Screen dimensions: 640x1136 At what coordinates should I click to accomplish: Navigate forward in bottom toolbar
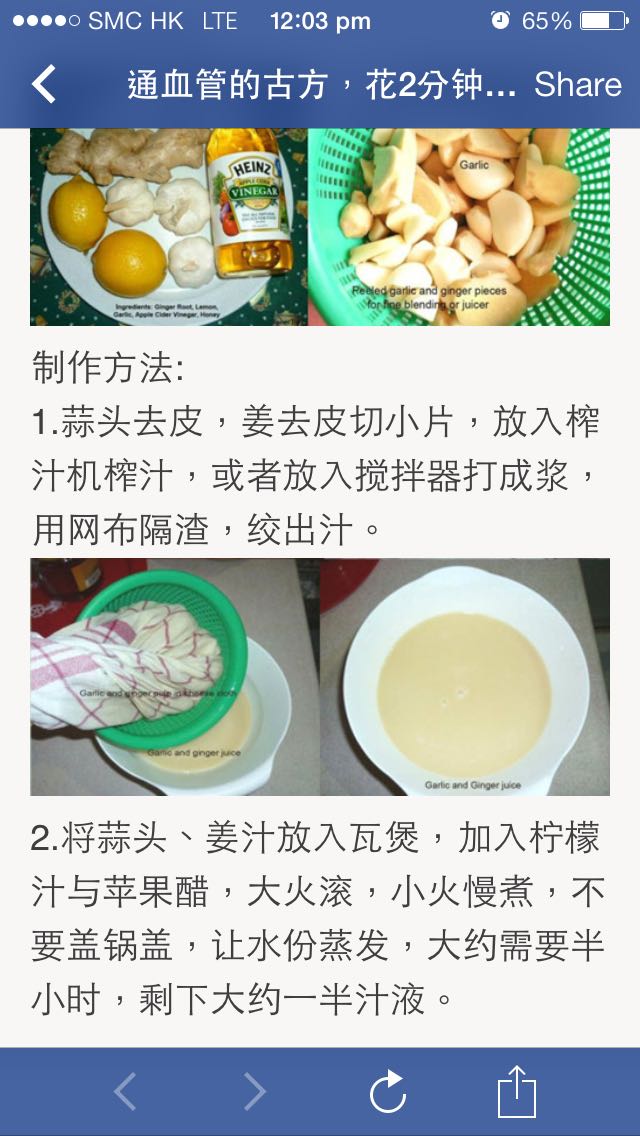click(x=255, y=1091)
